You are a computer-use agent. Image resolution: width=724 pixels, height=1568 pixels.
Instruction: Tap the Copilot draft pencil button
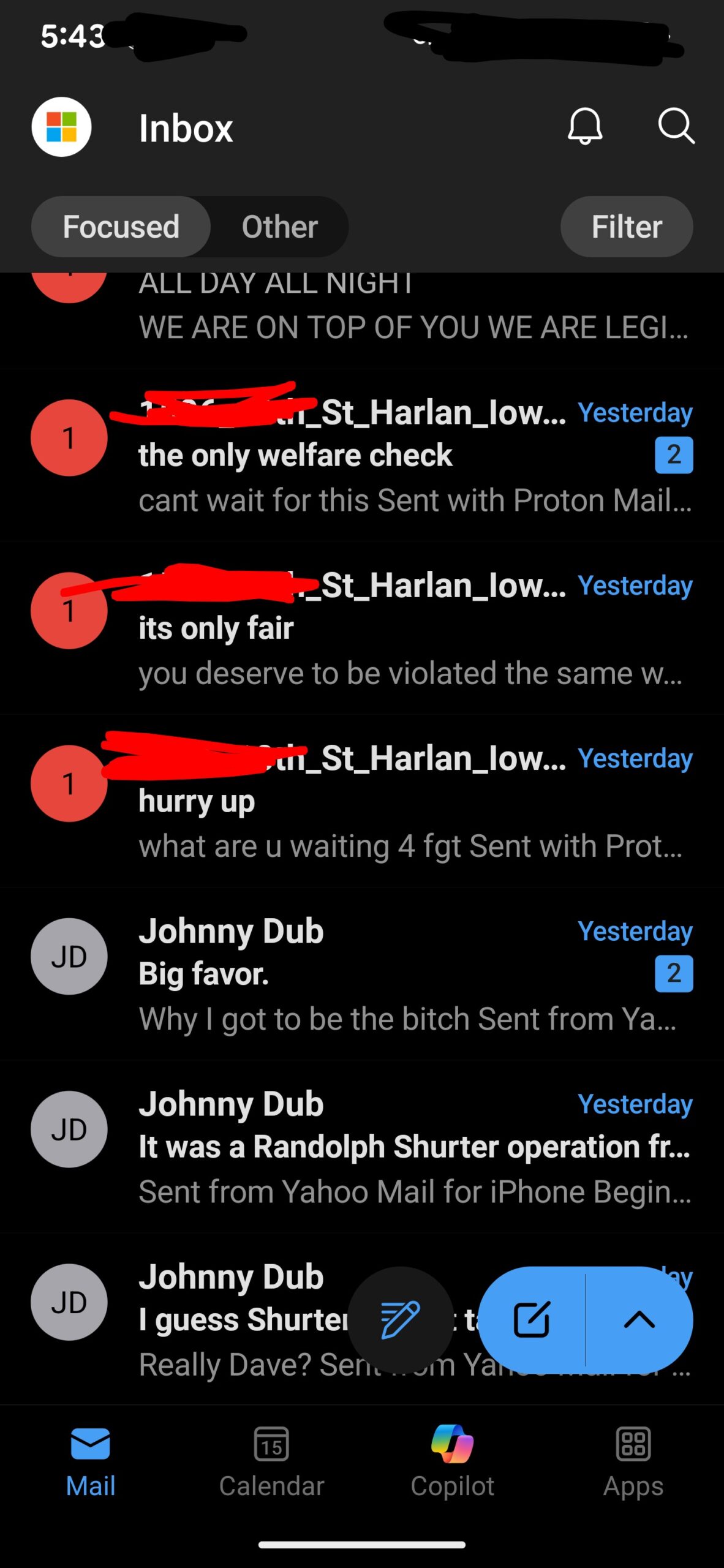[401, 1320]
